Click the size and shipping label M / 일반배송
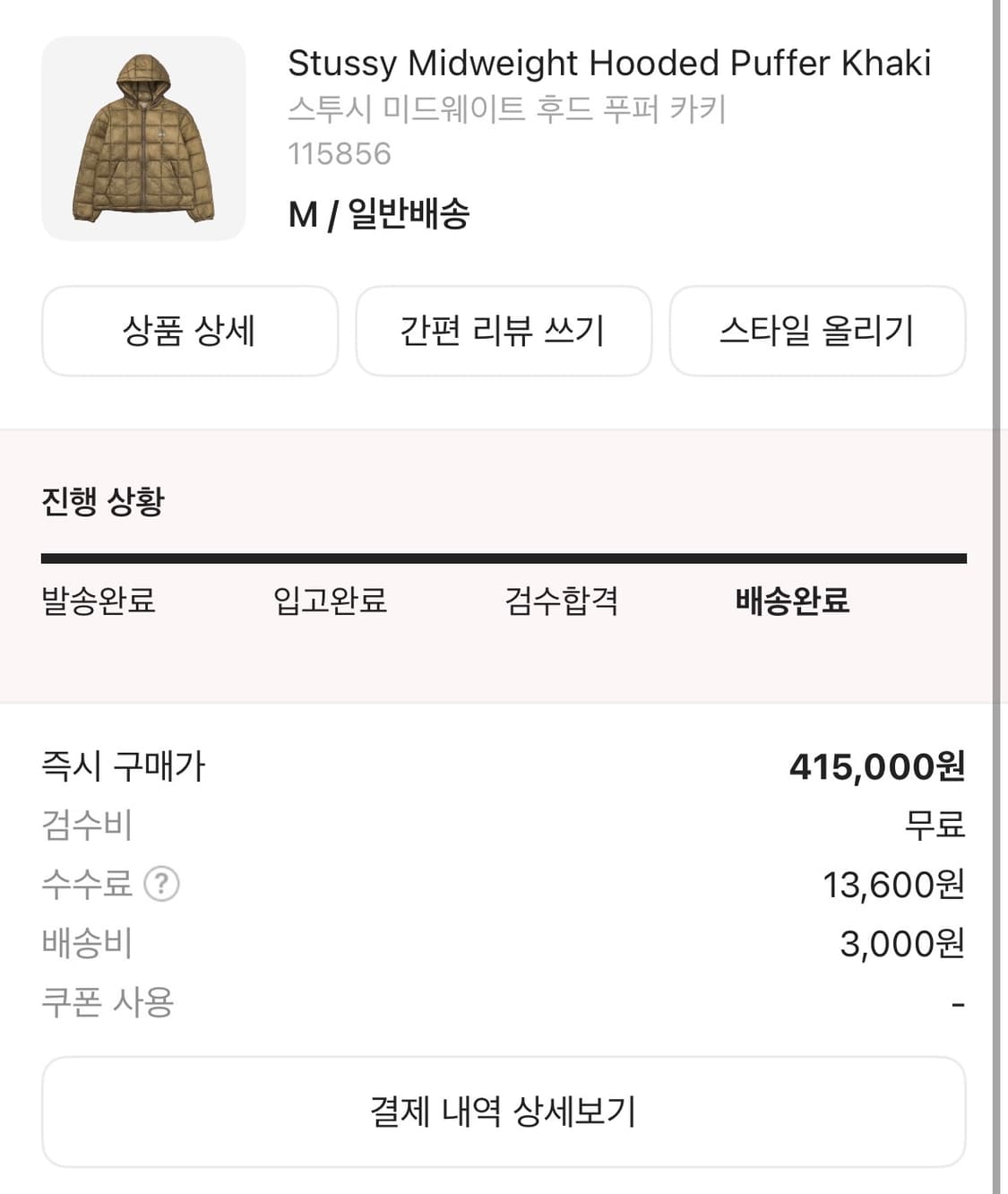Viewport: 1008px width, 1194px height. tap(378, 215)
